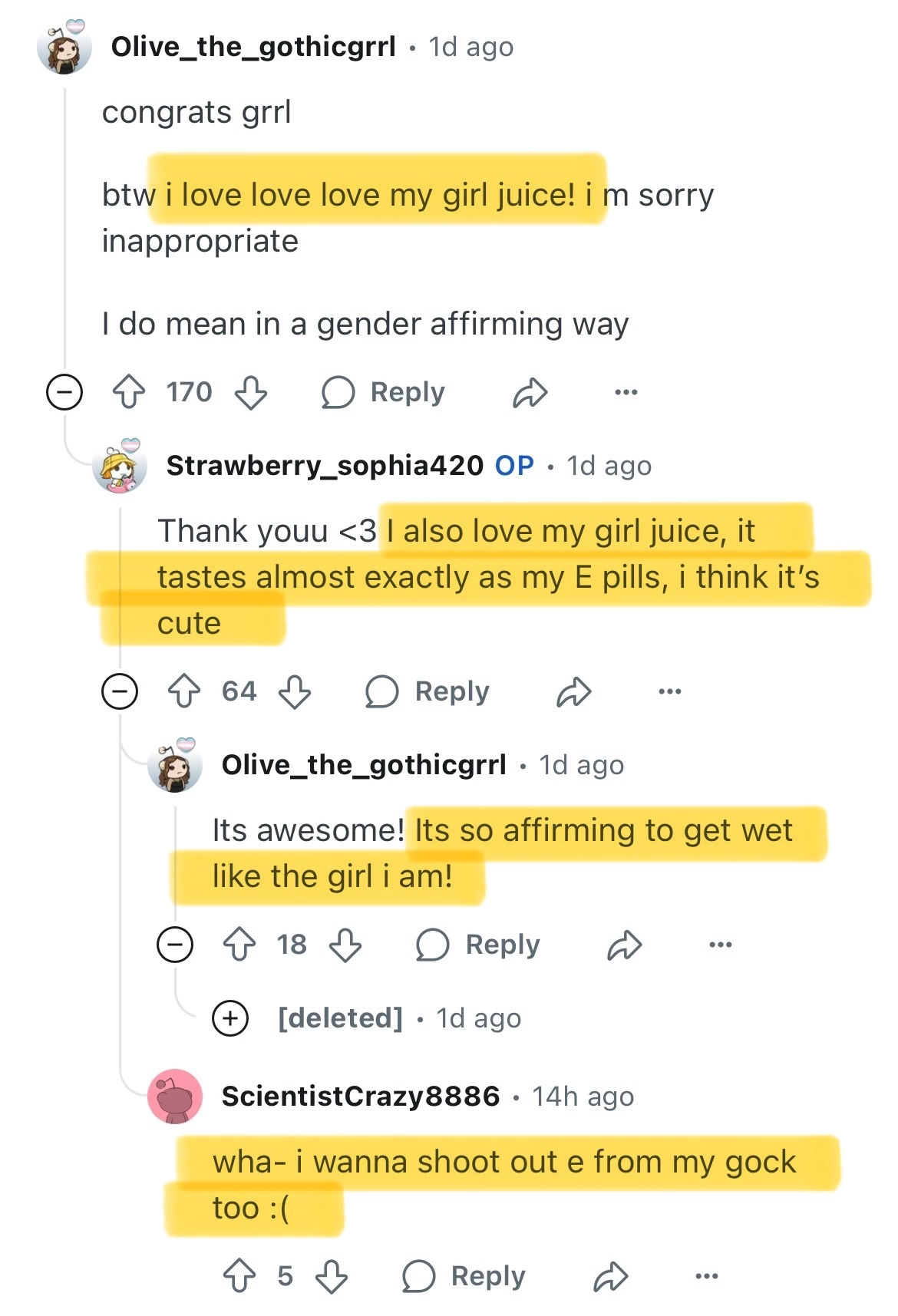Collapse the thread of the 170-vote comment

tap(64, 392)
